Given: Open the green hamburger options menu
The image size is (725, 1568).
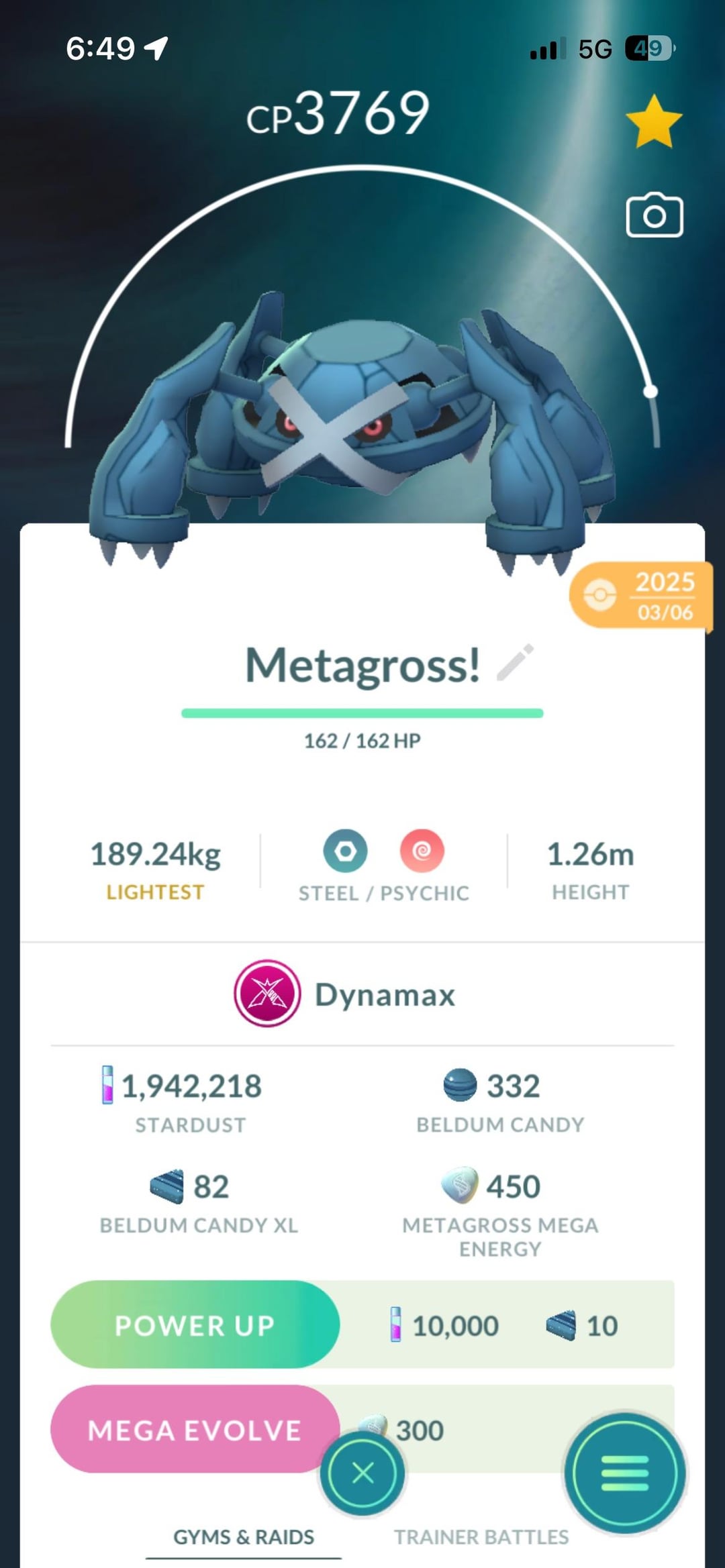Looking at the screenshot, I should 624,1473.
